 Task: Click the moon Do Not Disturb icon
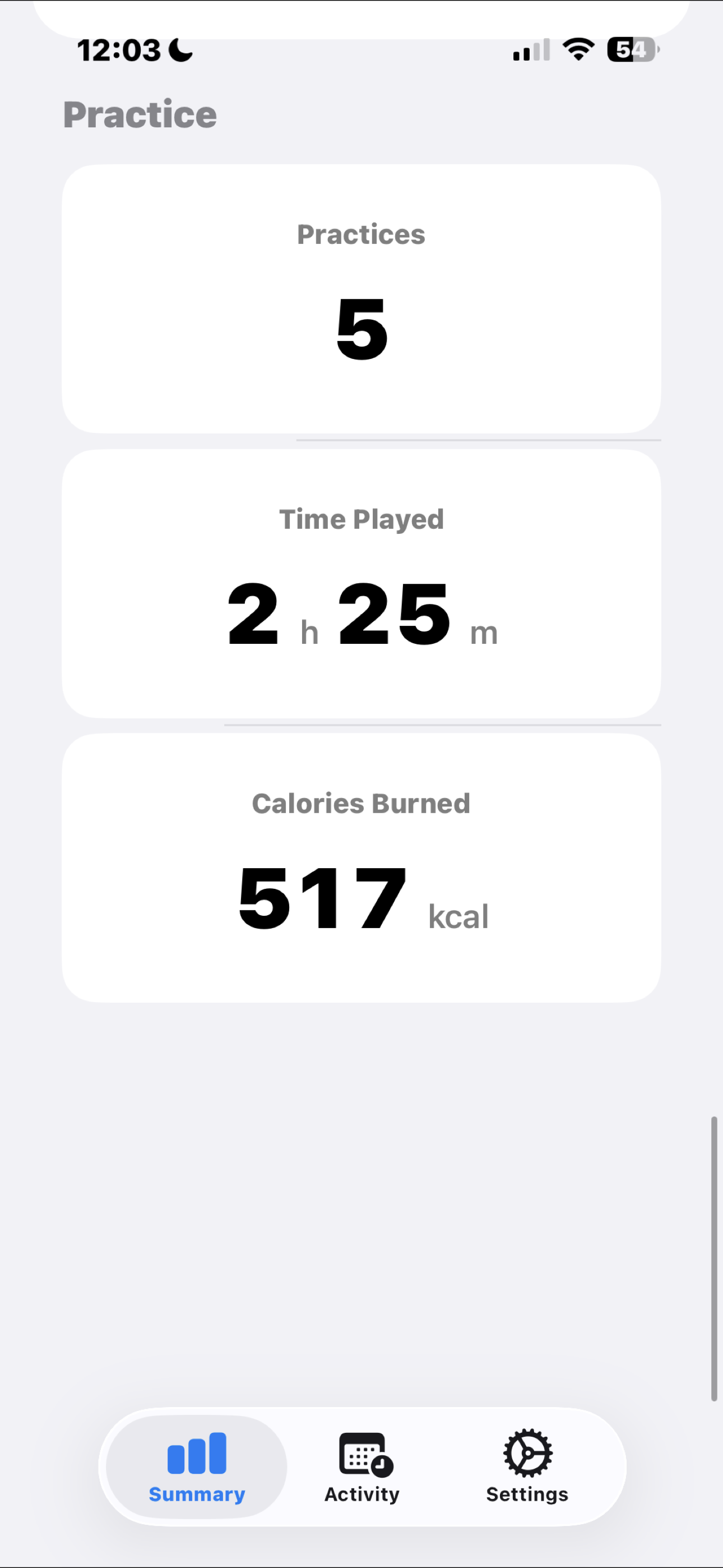pyautogui.click(x=179, y=51)
